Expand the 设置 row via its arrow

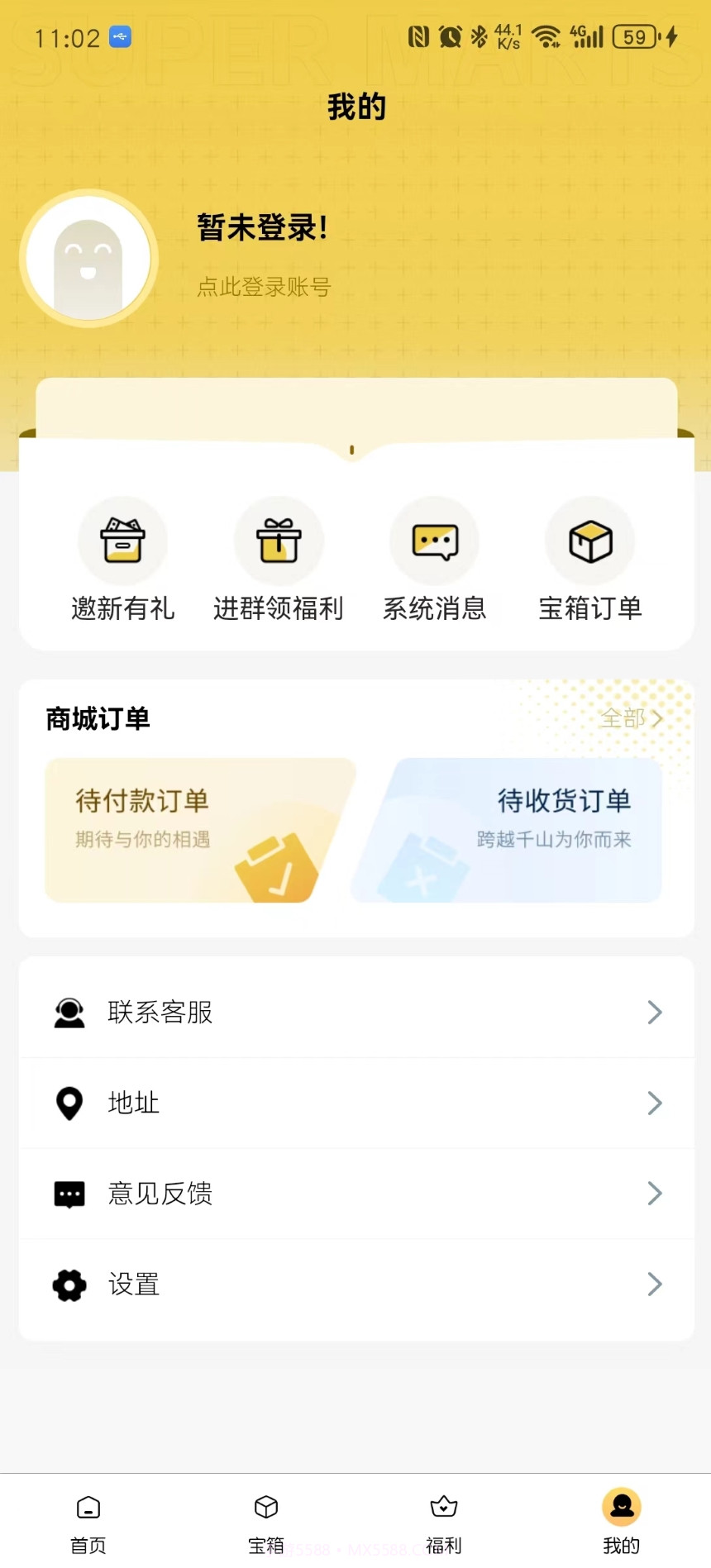coord(655,1284)
